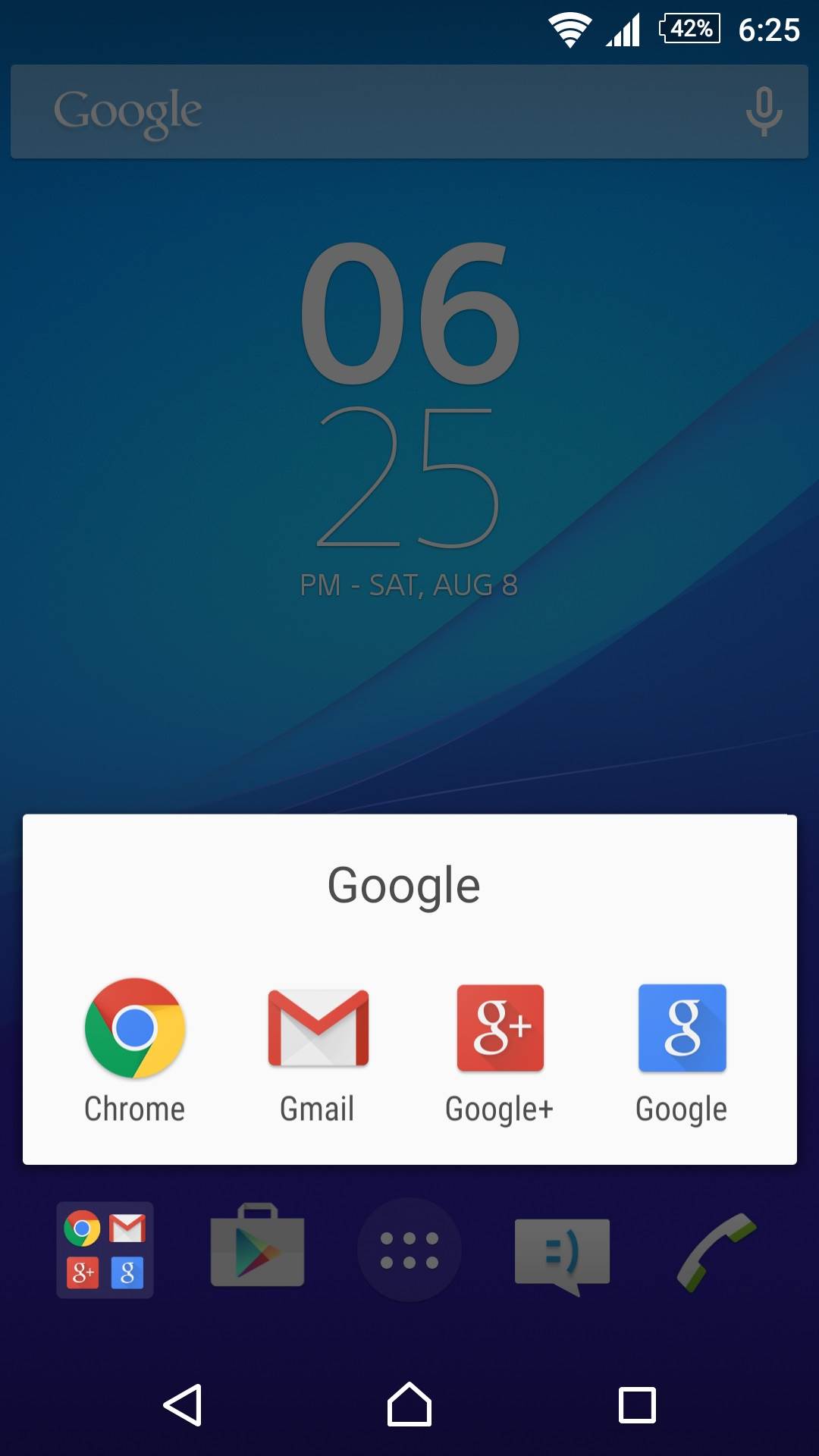
Task: Start voice search with the microphone
Action: pos(764,111)
